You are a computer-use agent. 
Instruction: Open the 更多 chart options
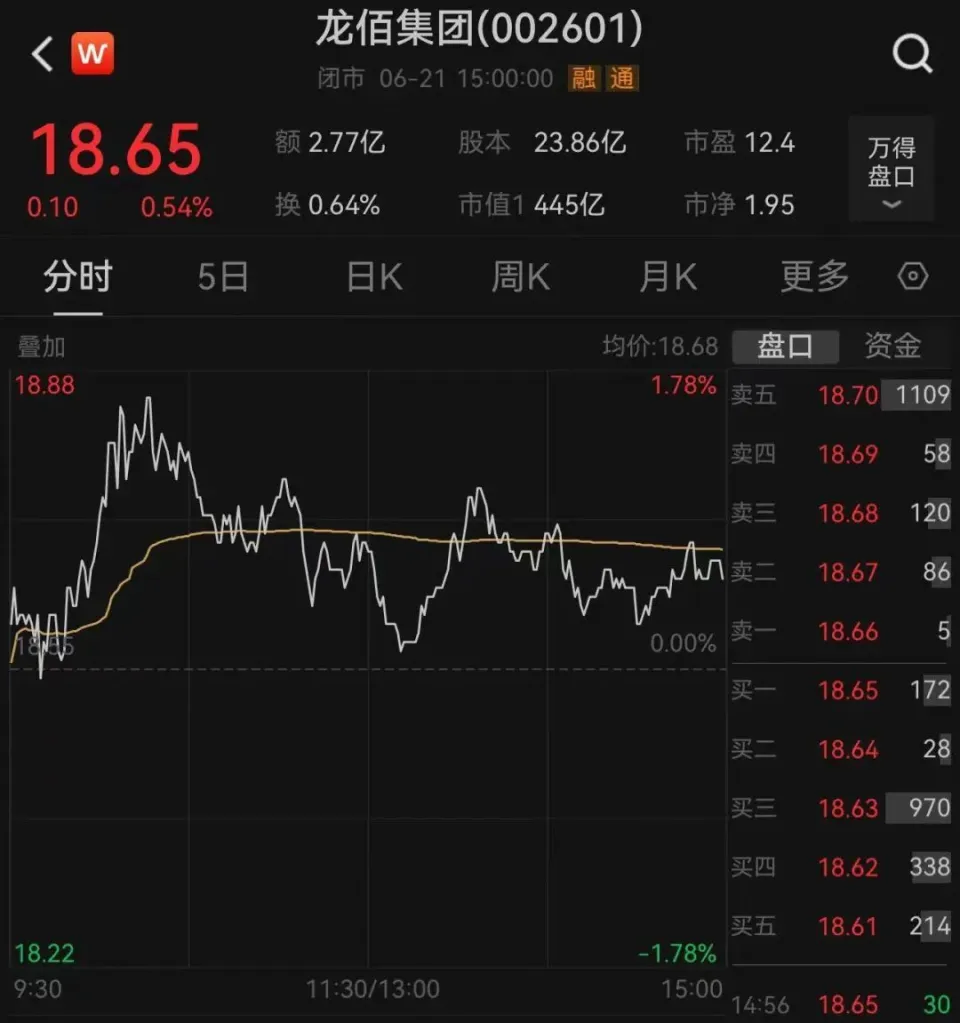(x=814, y=277)
